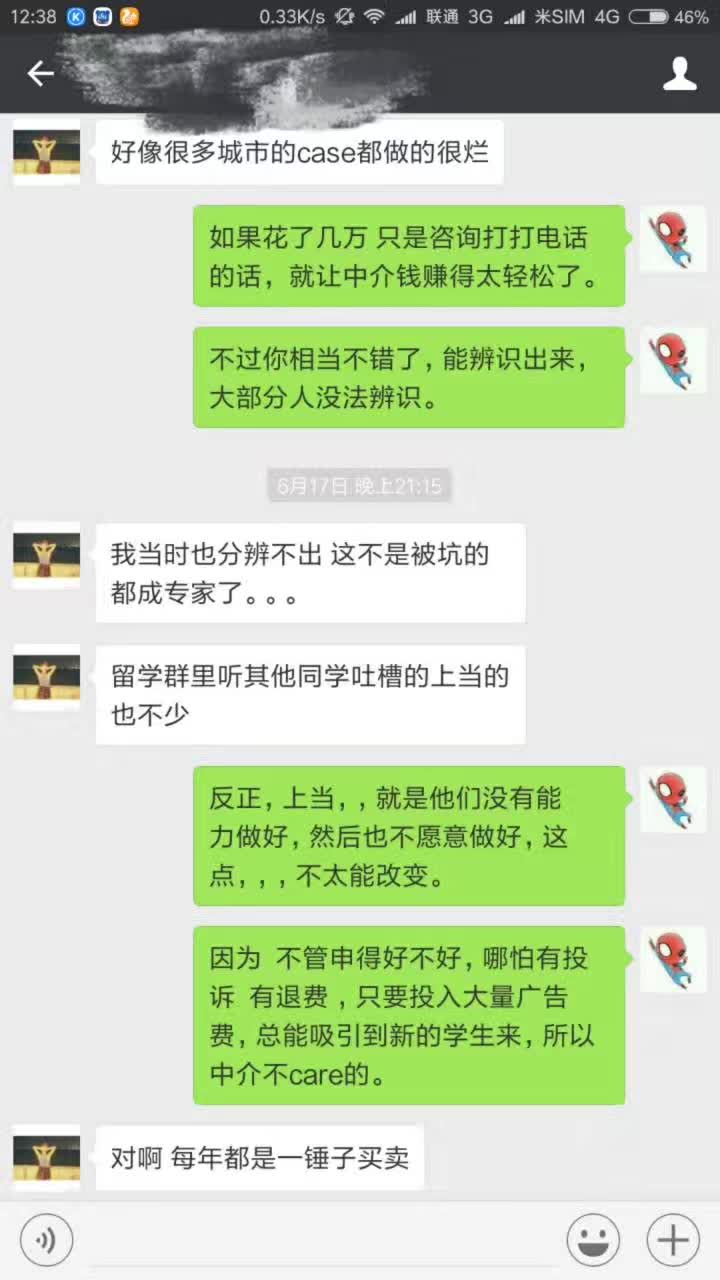Open the emoji sticker panel

click(x=593, y=1241)
